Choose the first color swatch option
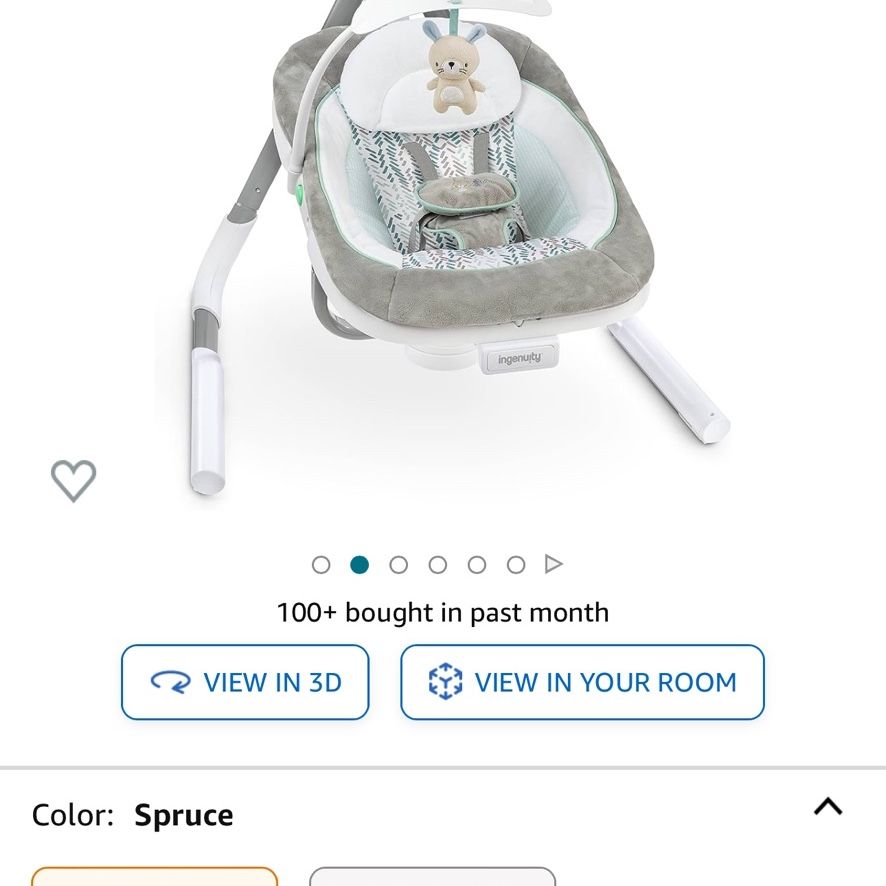 point(155,876)
